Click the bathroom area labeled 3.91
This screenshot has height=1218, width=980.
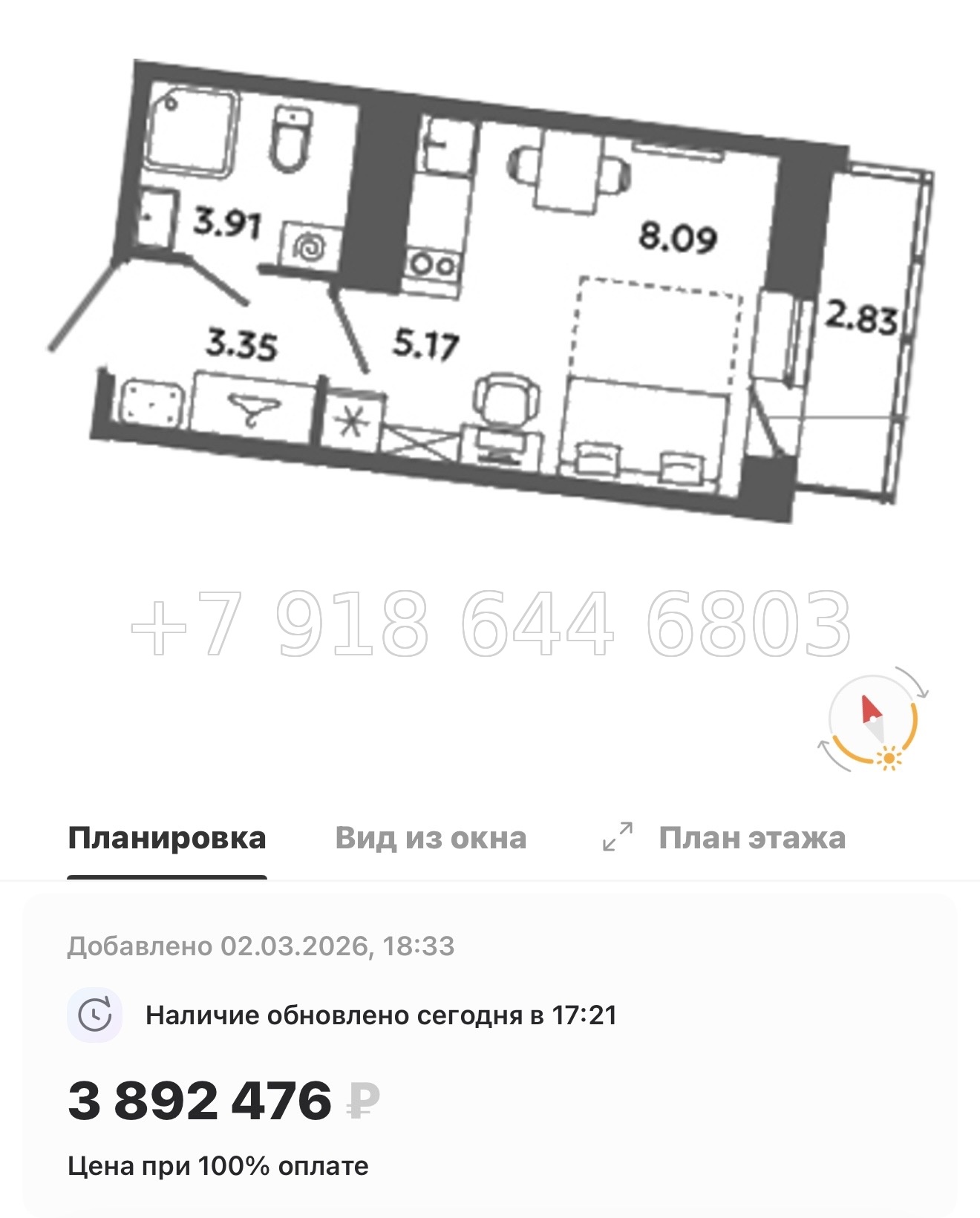pyautogui.click(x=227, y=219)
